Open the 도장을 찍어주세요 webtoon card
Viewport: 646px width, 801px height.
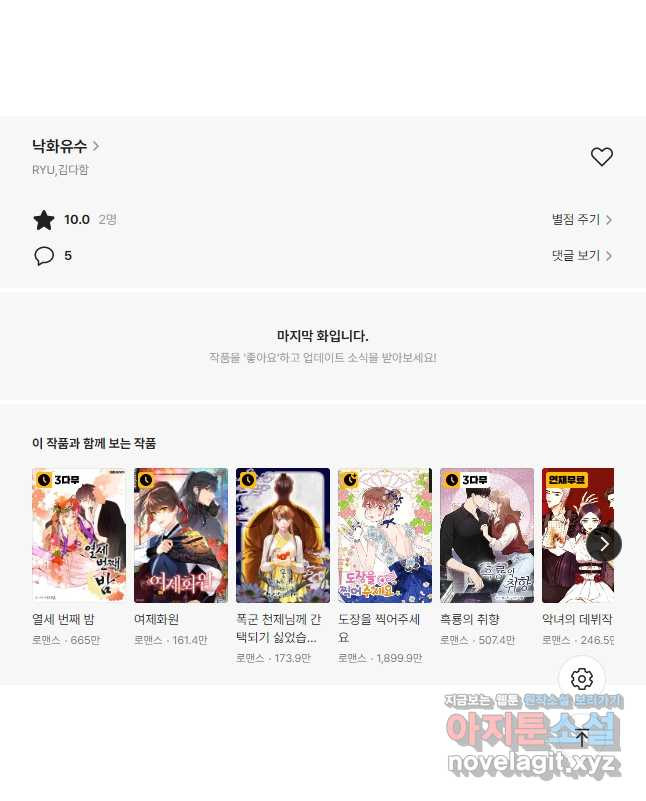point(385,536)
